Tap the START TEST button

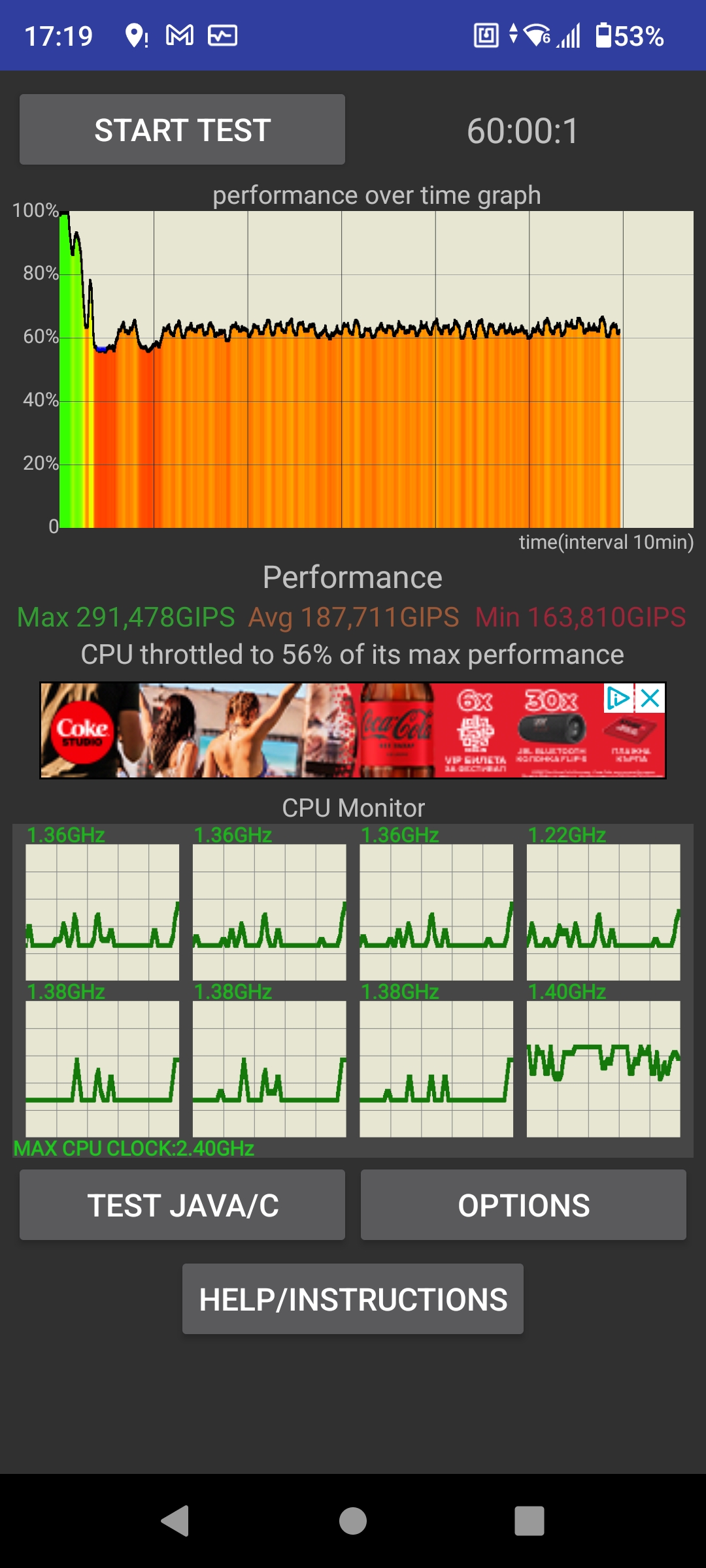(x=182, y=129)
